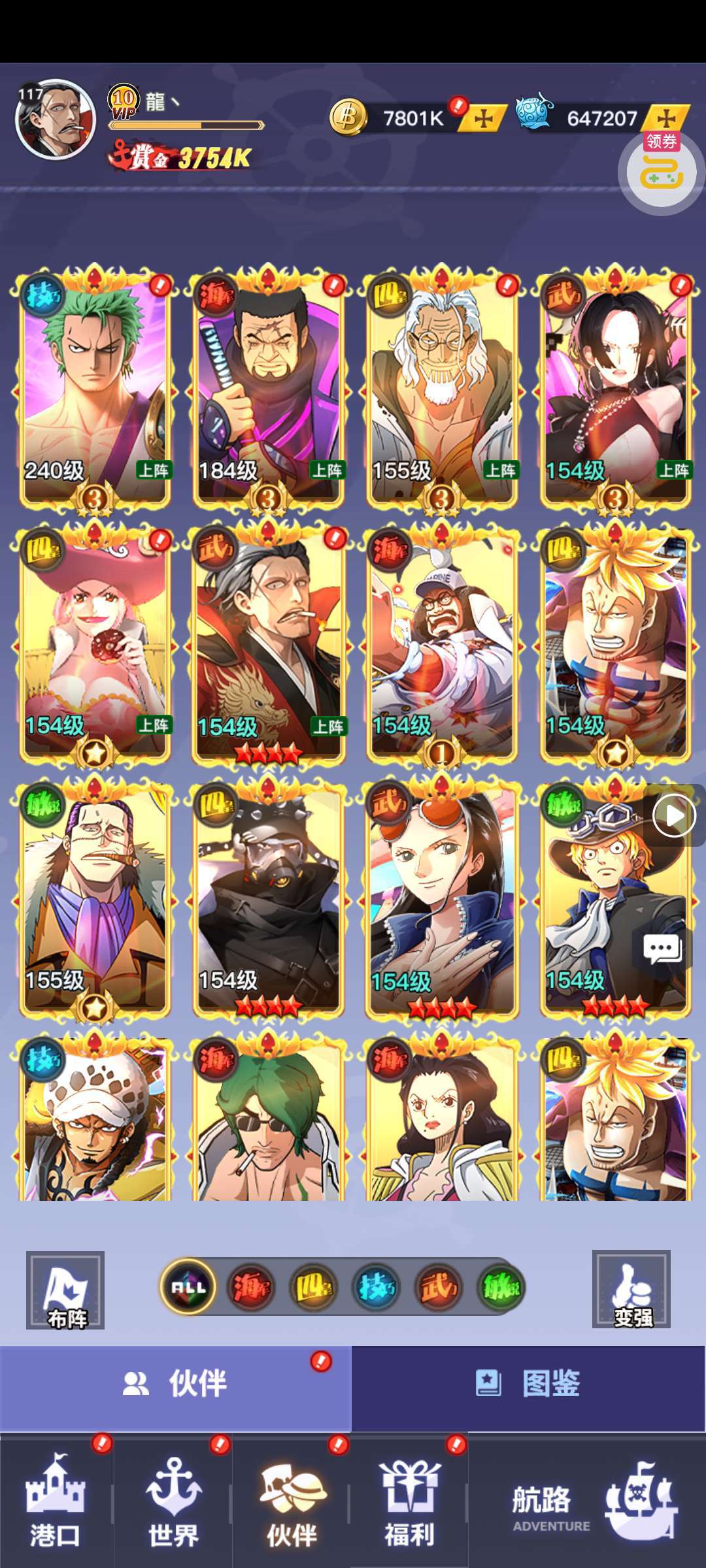Image resolution: width=706 pixels, height=1568 pixels.
Task: Open the 布阵 formation button
Action: tap(65, 1290)
